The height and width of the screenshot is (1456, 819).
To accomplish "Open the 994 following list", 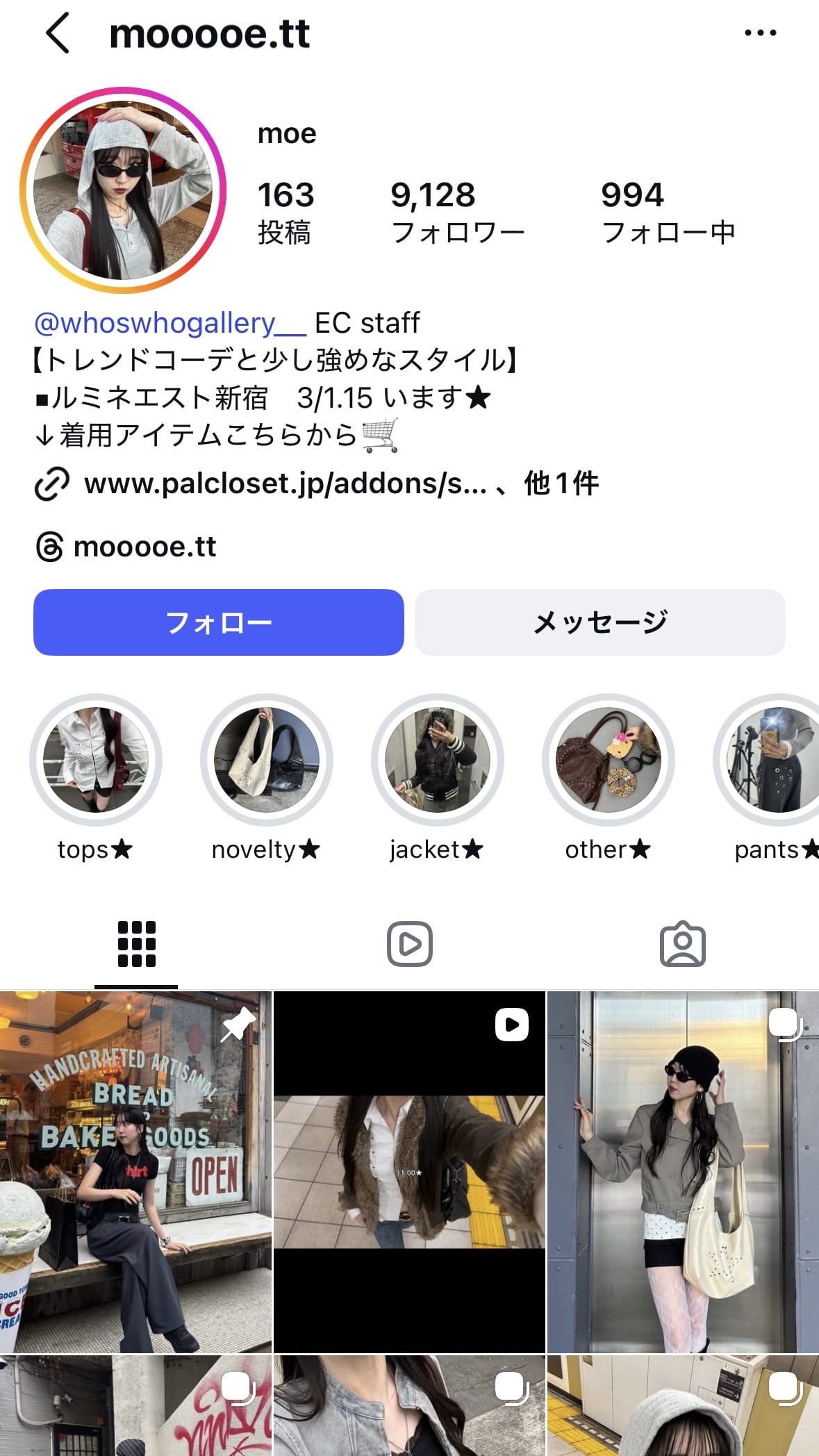I will click(x=667, y=212).
